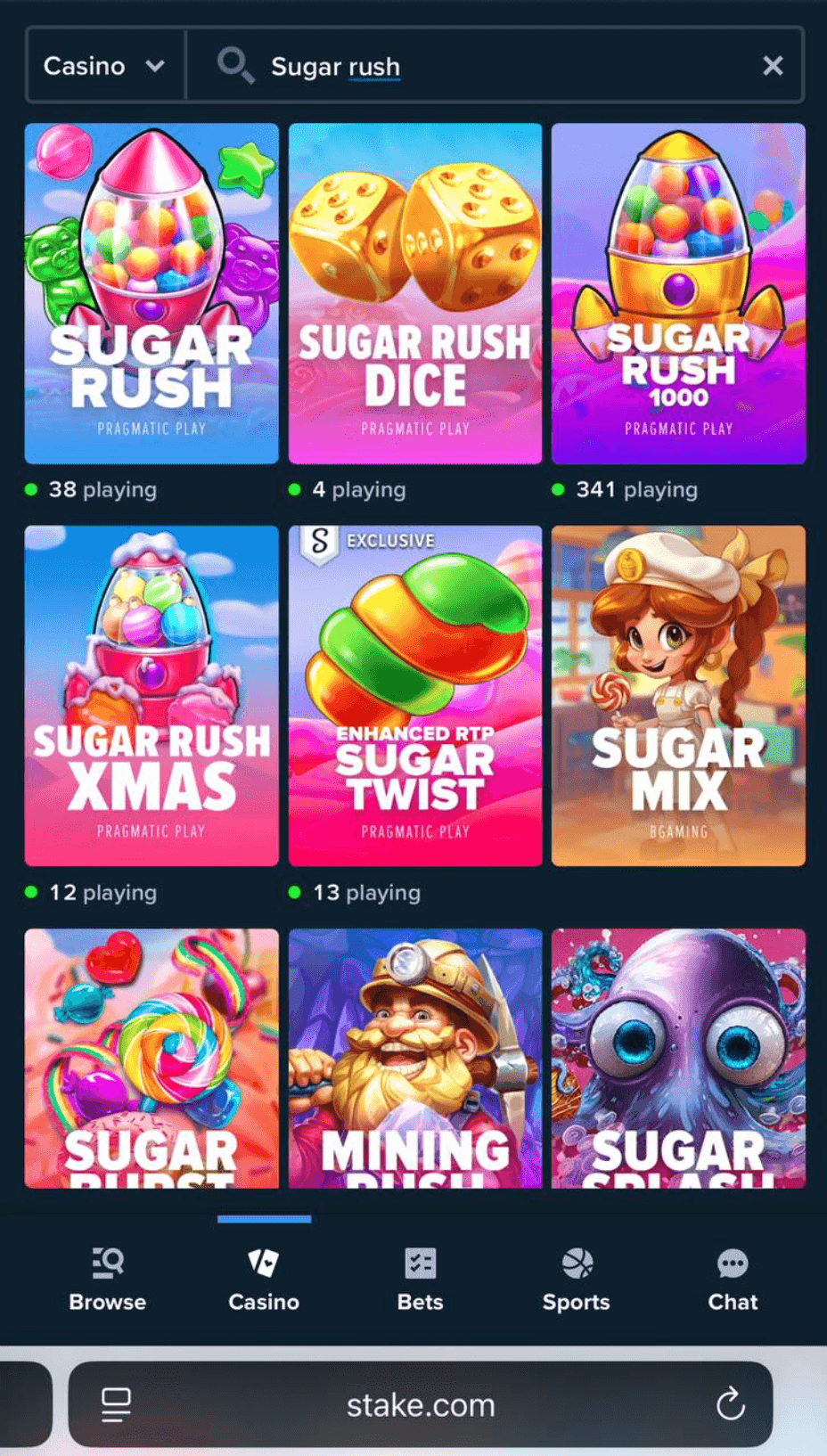This screenshot has width=827, height=1456.
Task: Open the Chat bubble icon
Action: 732,1260
